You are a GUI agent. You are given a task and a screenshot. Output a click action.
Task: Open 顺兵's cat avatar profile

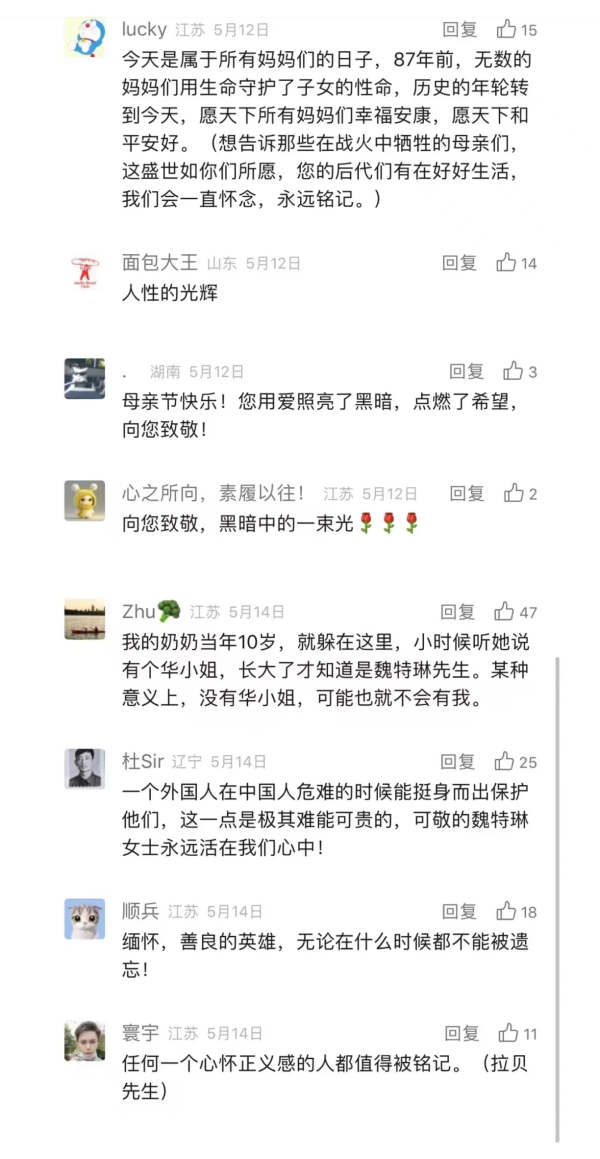pyautogui.click(x=85, y=918)
